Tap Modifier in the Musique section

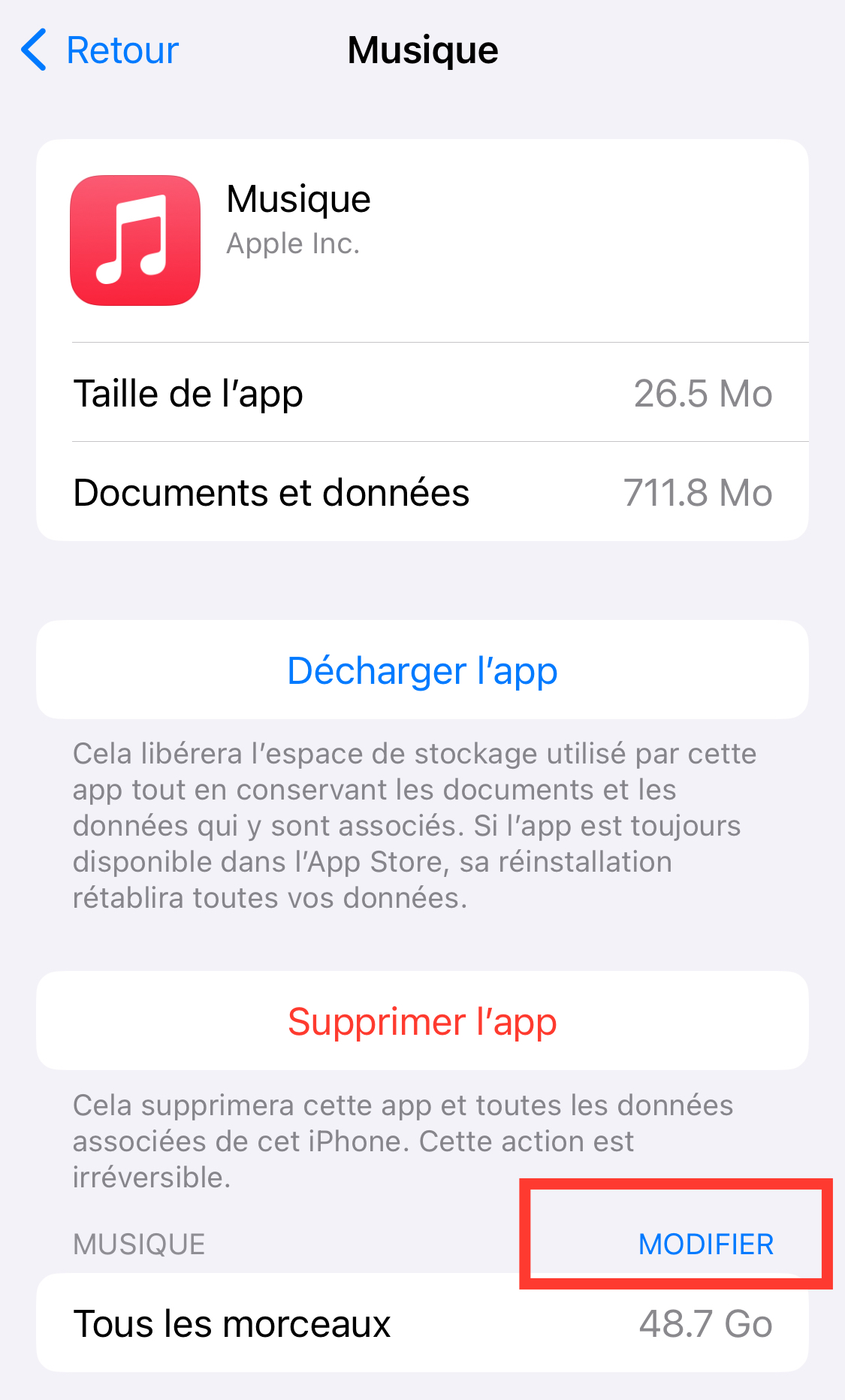[x=705, y=1244]
